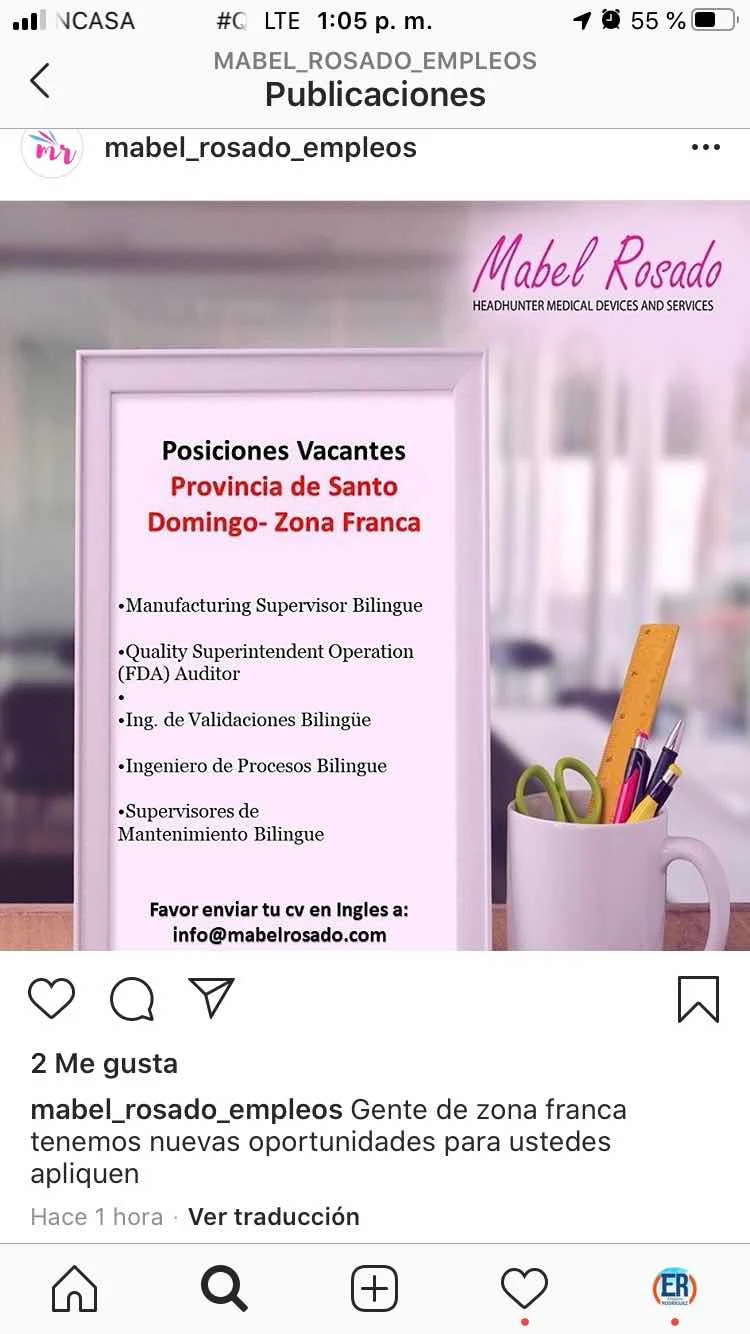Open my profile tab avatar
This screenshot has height=1334, width=750.
point(675,1288)
